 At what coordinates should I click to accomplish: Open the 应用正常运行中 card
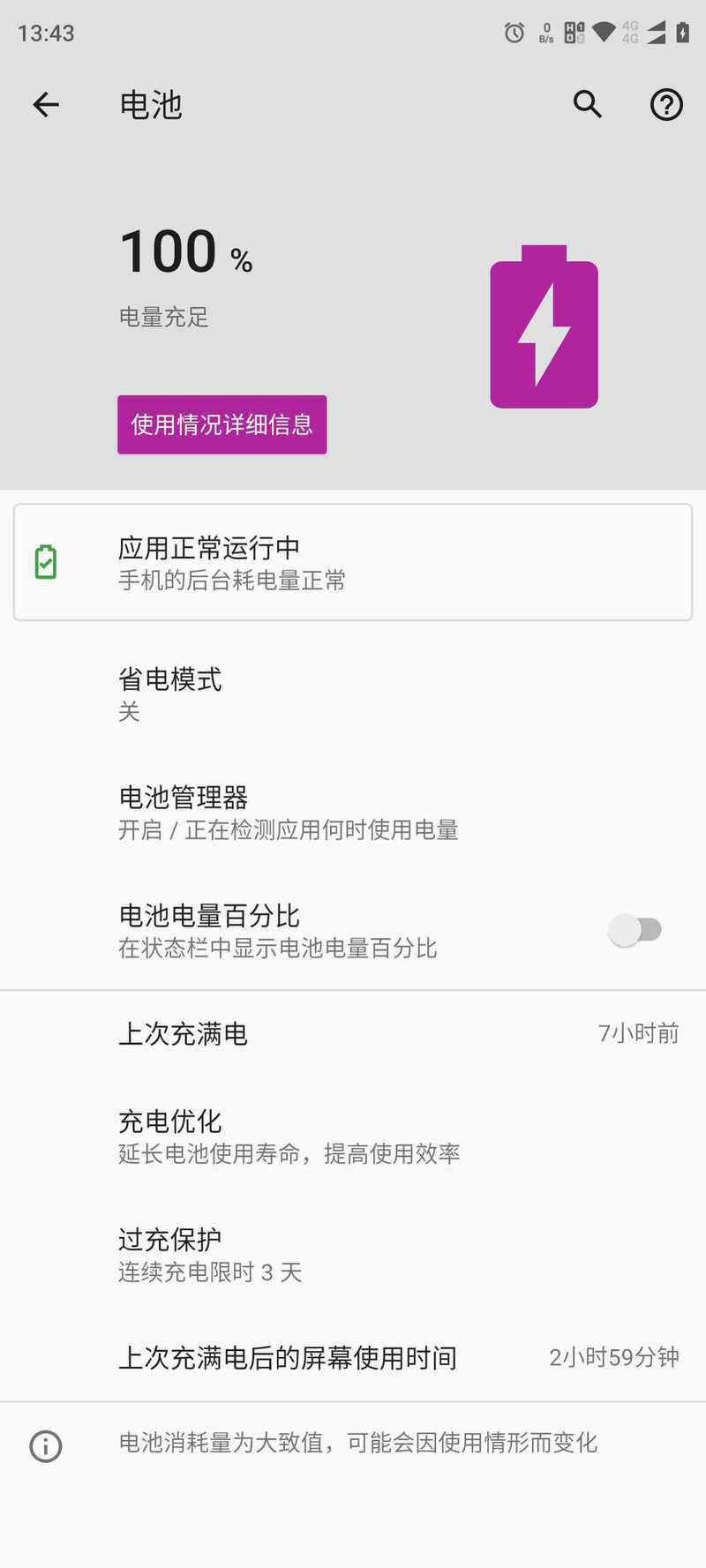(353, 562)
